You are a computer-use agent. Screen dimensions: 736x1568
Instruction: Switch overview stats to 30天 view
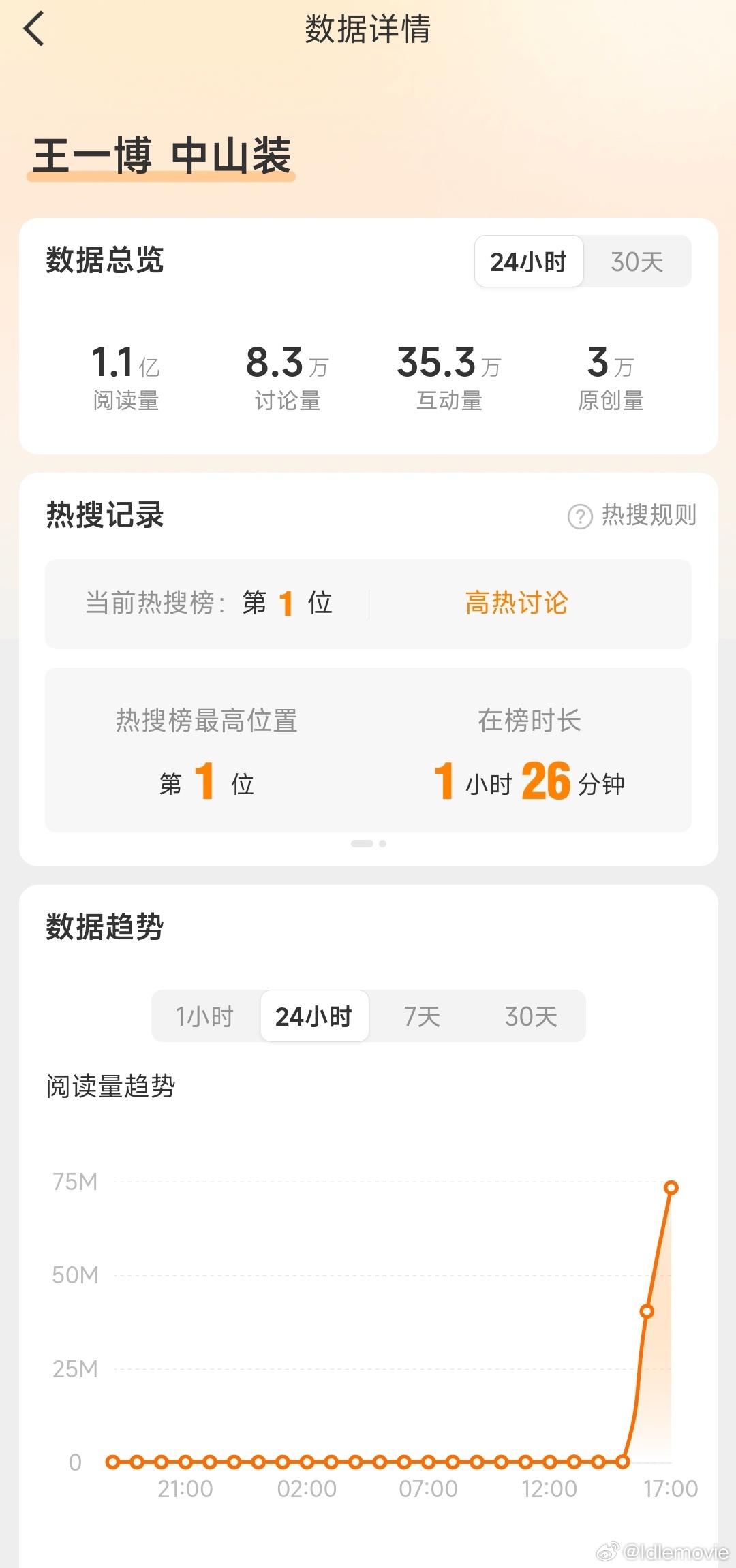(x=637, y=262)
